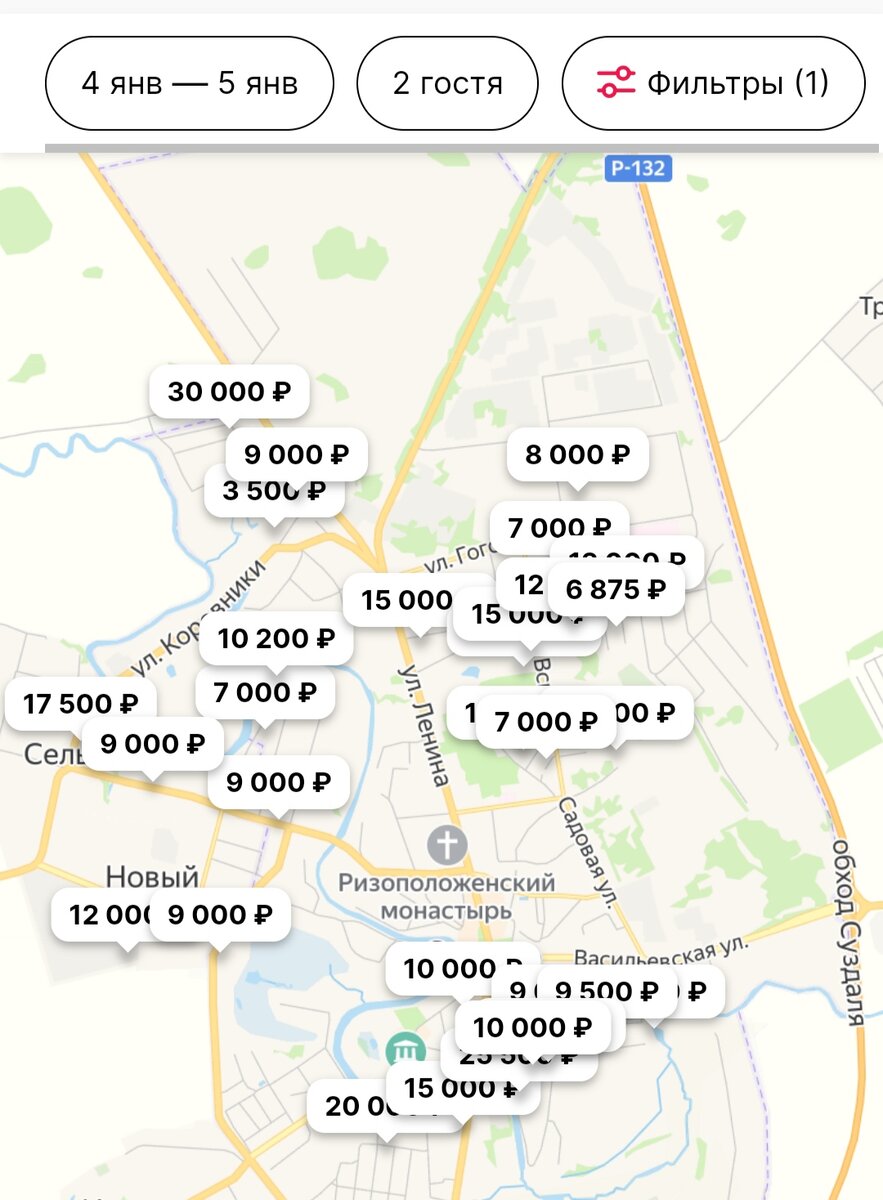Click the Р-132 road sign label
Image resolution: width=883 pixels, height=1200 pixels.
click(637, 170)
